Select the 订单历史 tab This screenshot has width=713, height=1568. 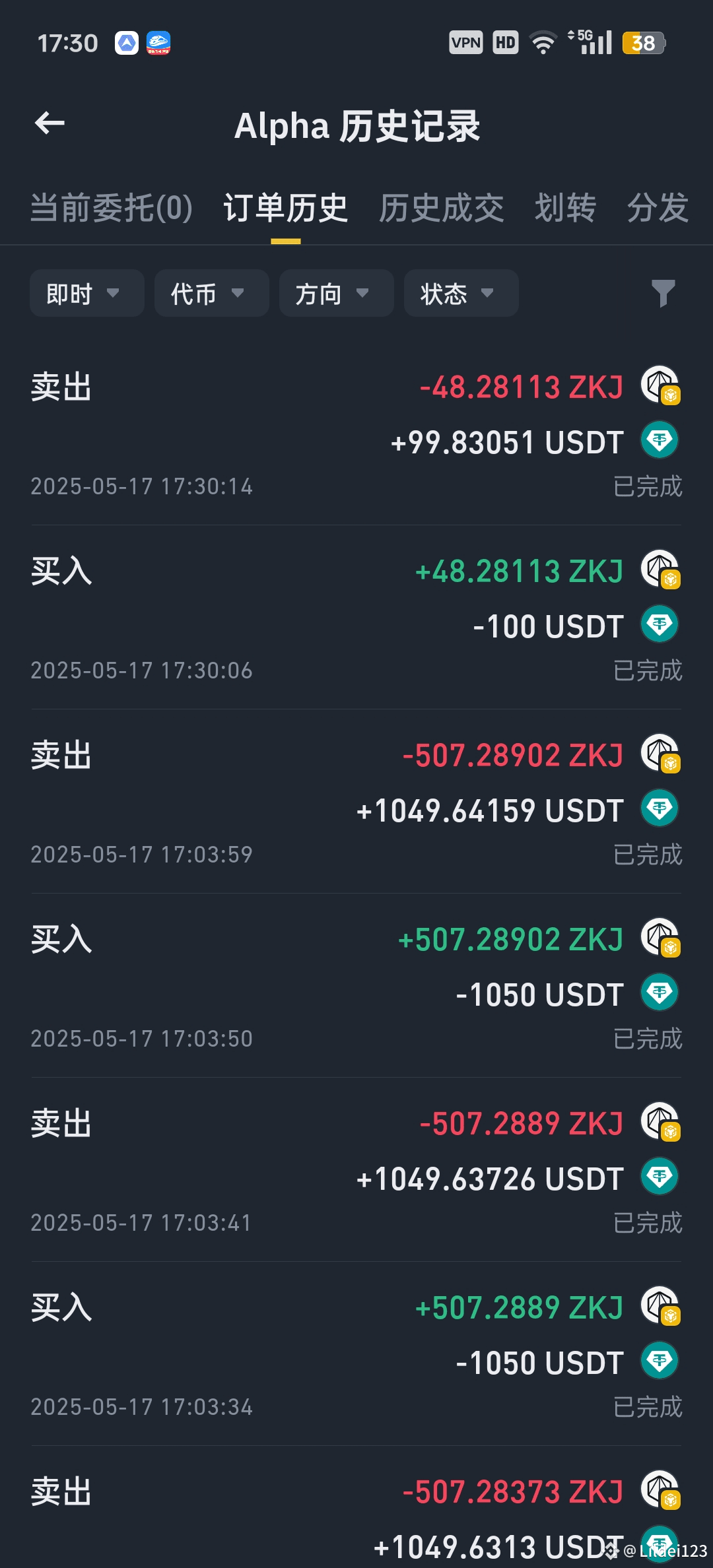tap(285, 209)
